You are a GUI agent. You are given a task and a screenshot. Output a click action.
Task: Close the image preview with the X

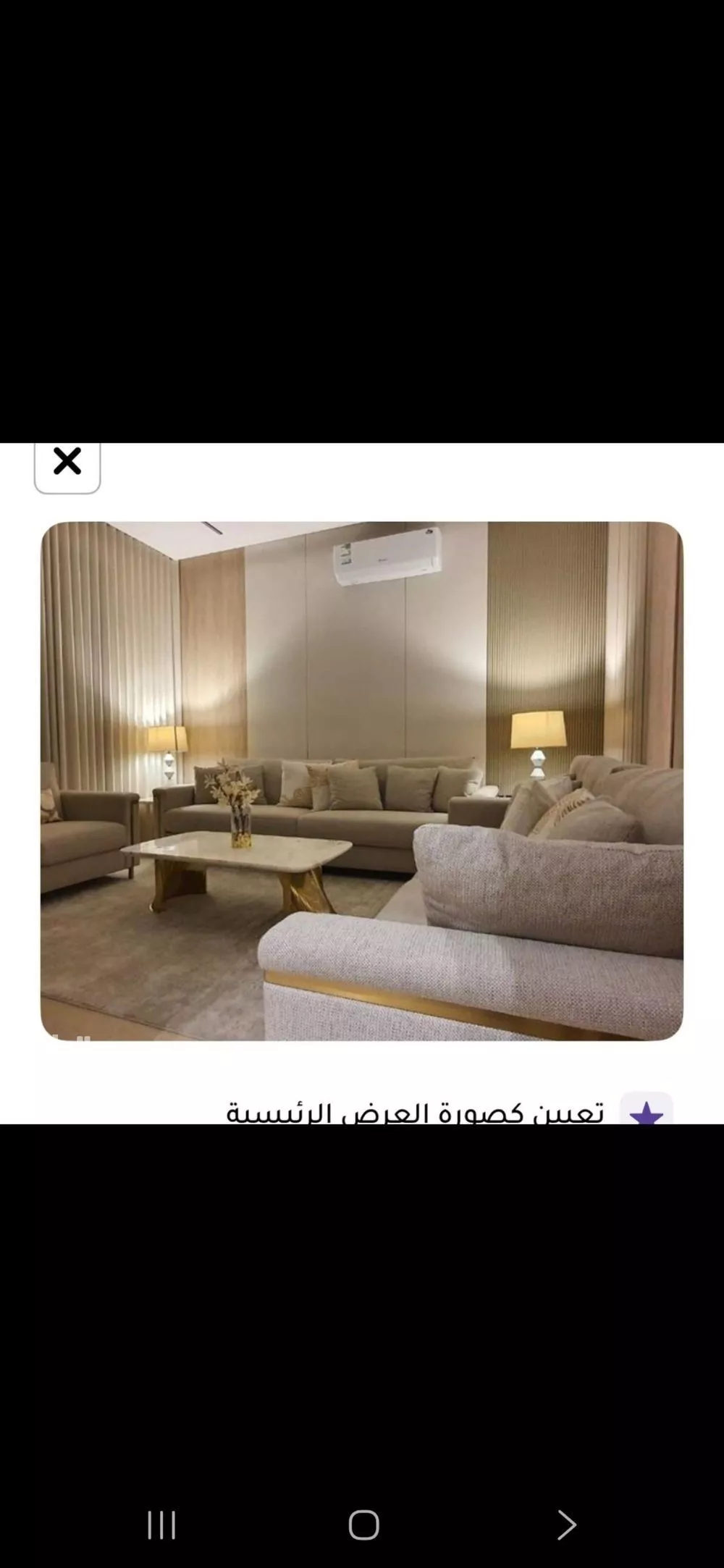click(x=69, y=462)
